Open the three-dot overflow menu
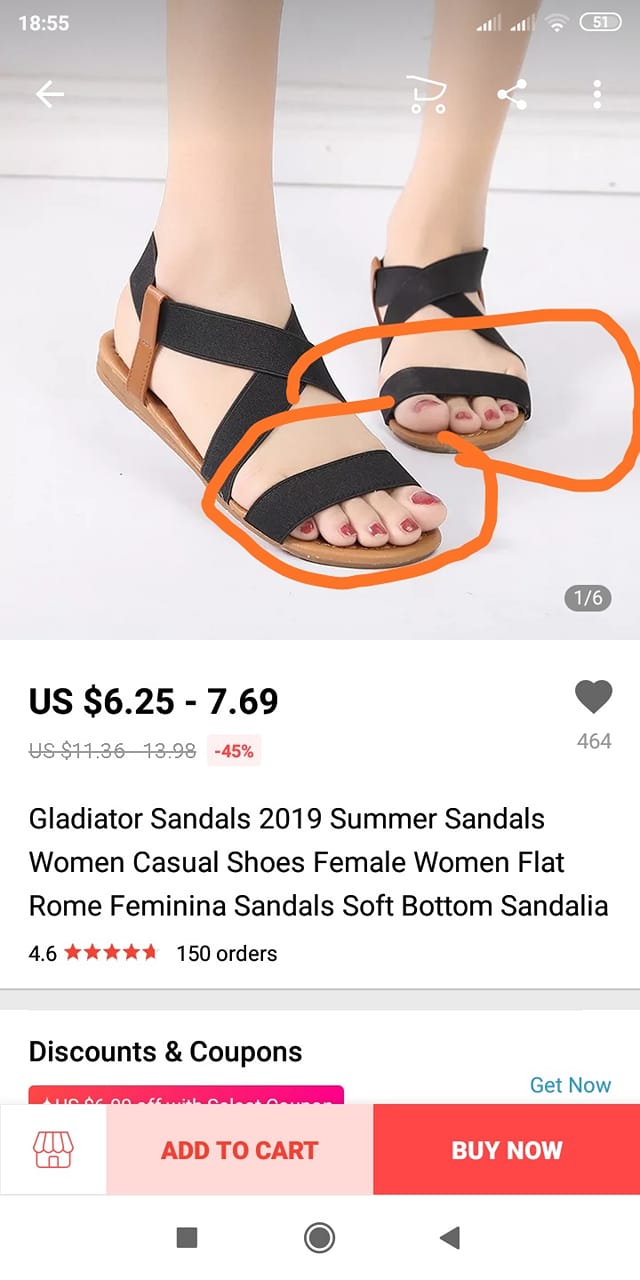 597,95
